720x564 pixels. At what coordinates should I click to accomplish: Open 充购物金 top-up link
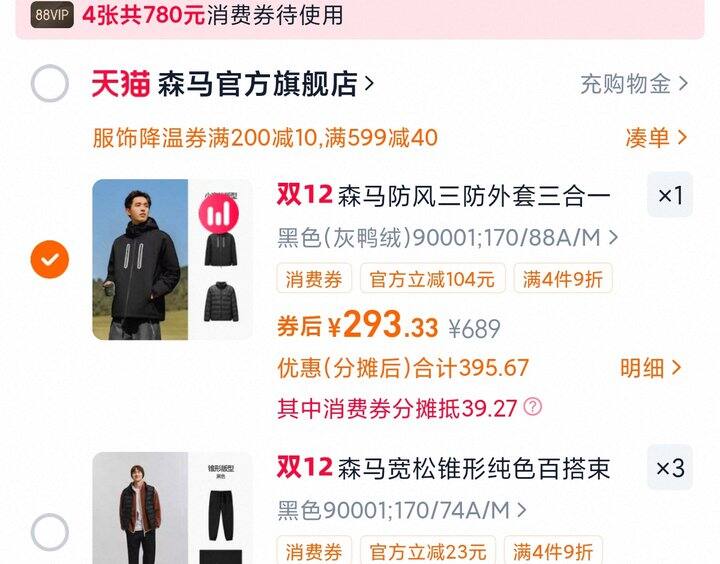(x=634, y=84)
